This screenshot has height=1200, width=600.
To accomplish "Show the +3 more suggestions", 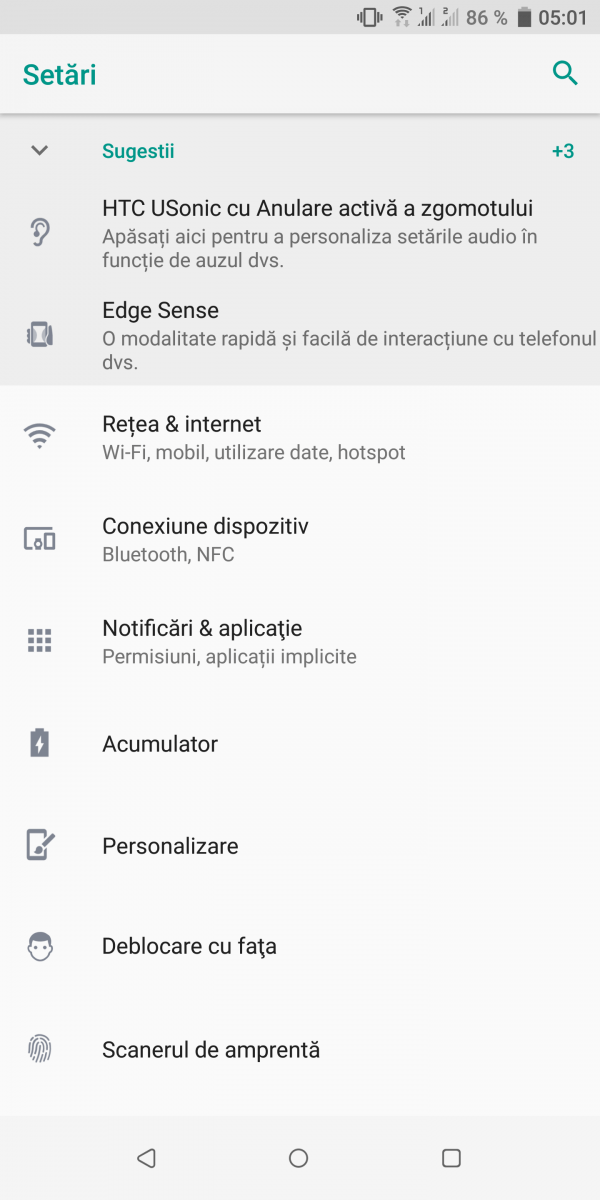I will pos(563,151).
